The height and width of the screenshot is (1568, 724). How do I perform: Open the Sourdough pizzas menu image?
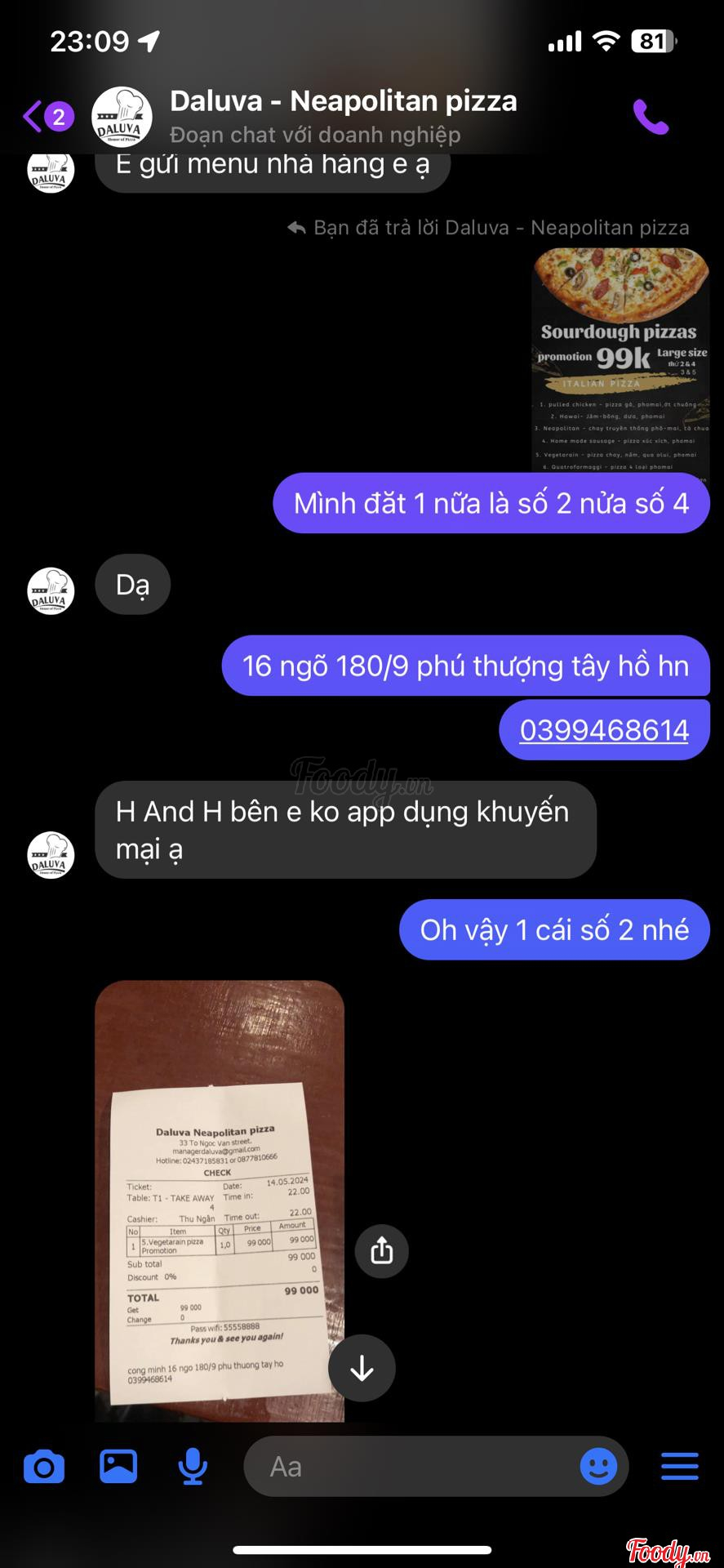[x=620, y=359]
